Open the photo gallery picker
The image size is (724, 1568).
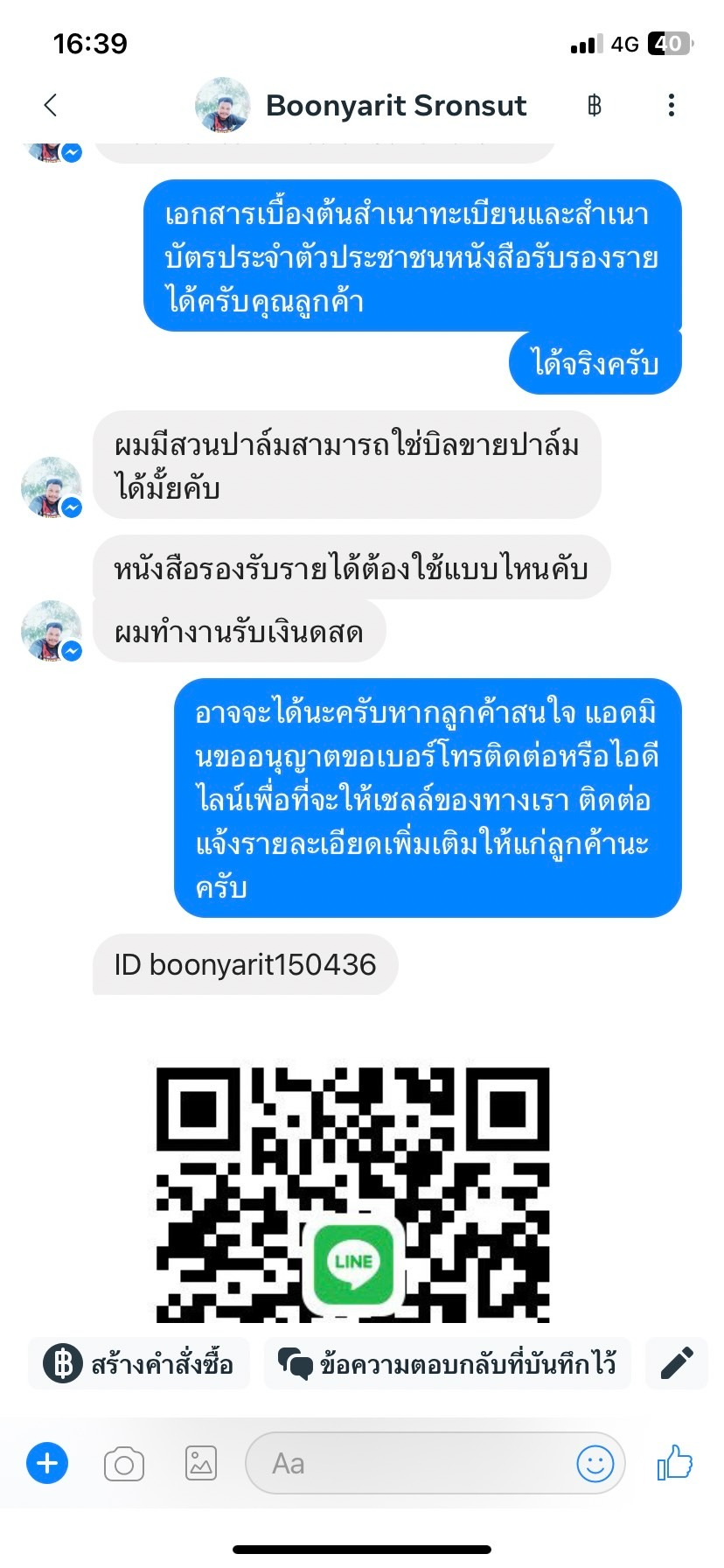(x=201, y=1463)
